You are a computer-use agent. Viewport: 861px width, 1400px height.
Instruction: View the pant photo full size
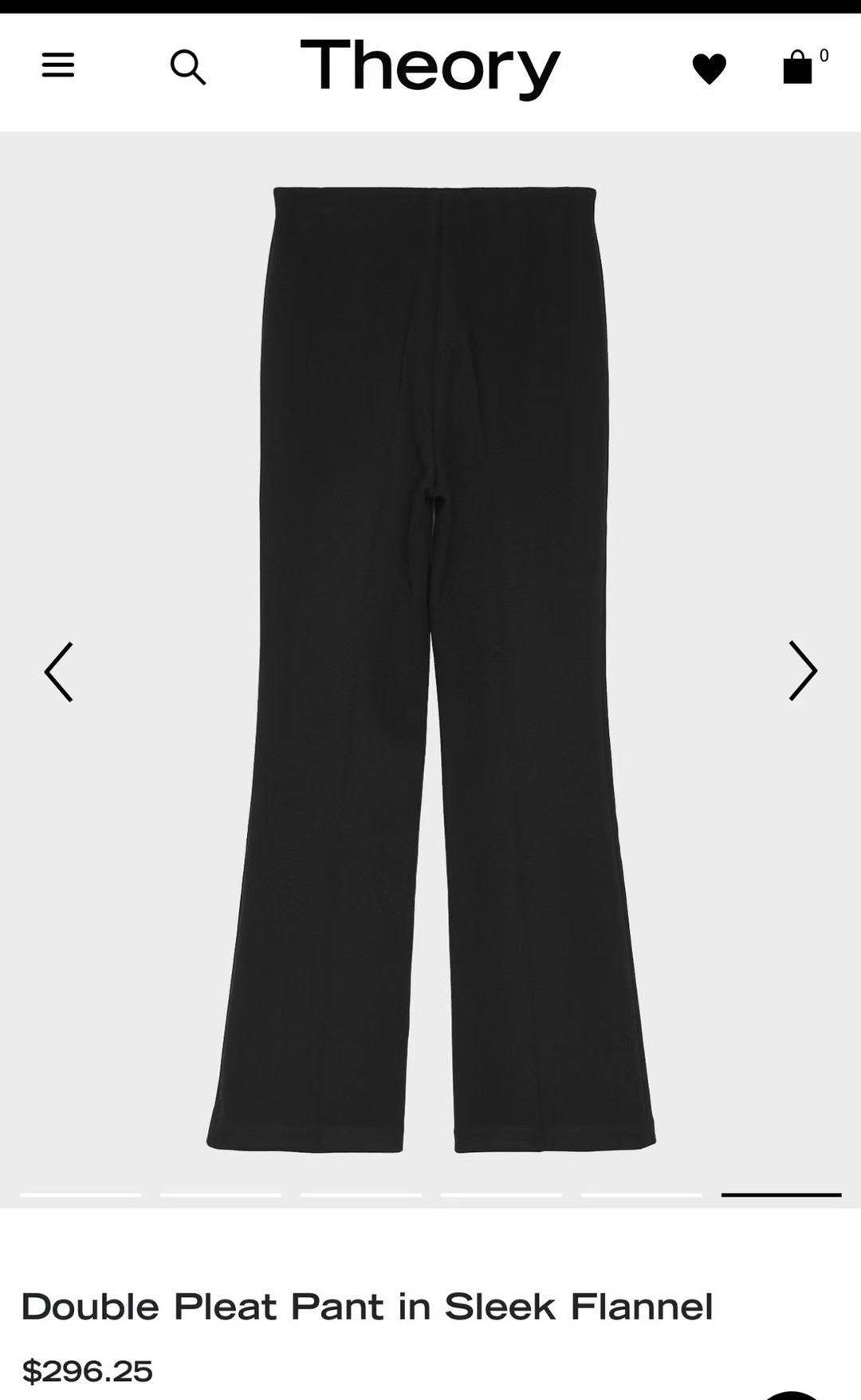431,670
